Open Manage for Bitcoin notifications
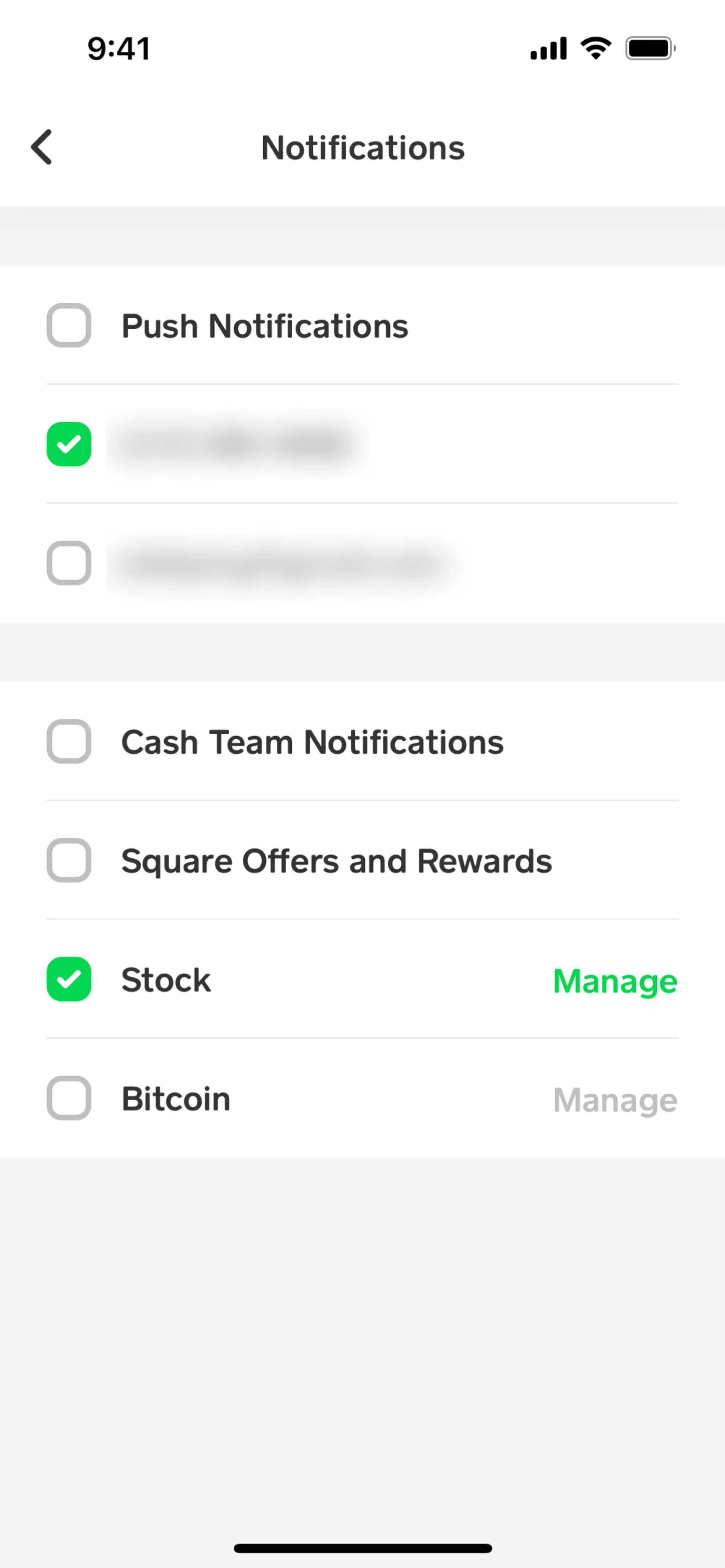Screen dimensions: 725x1568 click(x=615, y=1099)
